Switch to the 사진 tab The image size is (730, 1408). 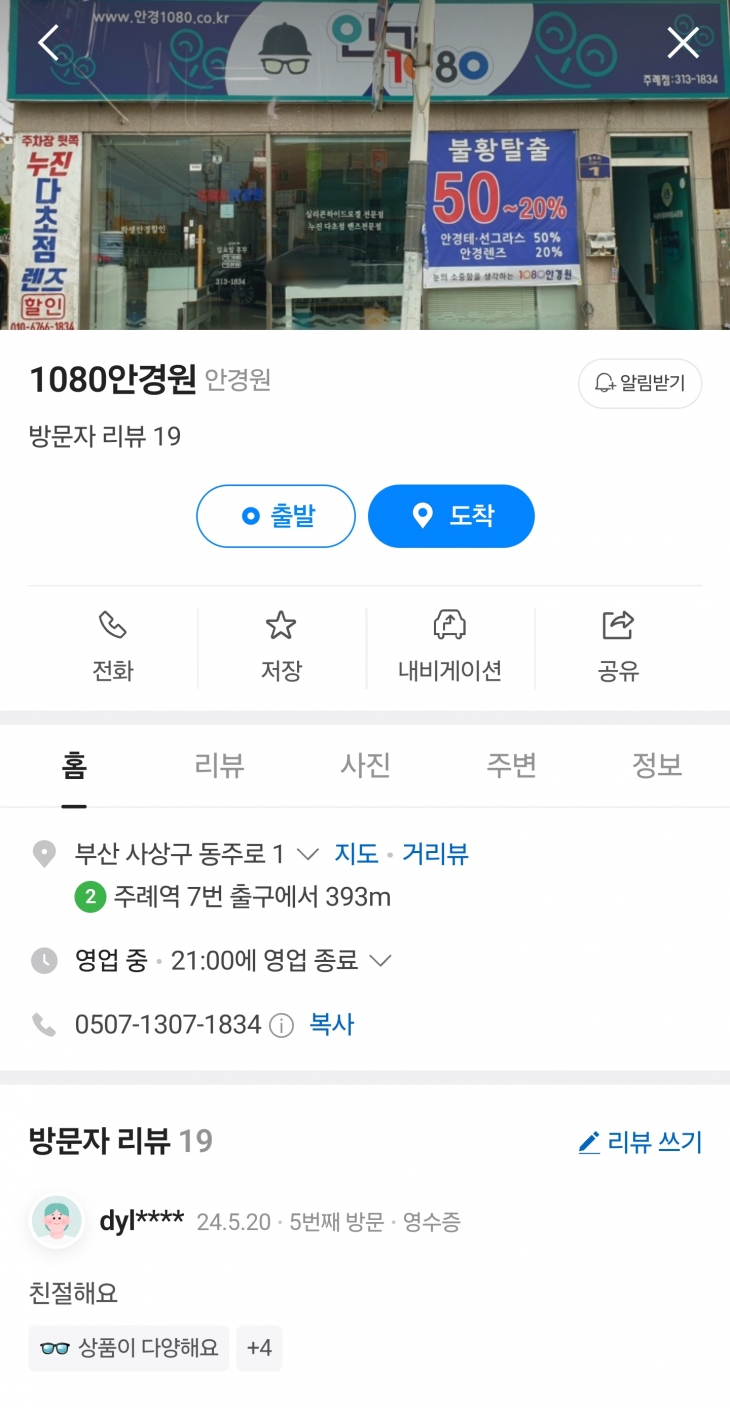365,766
